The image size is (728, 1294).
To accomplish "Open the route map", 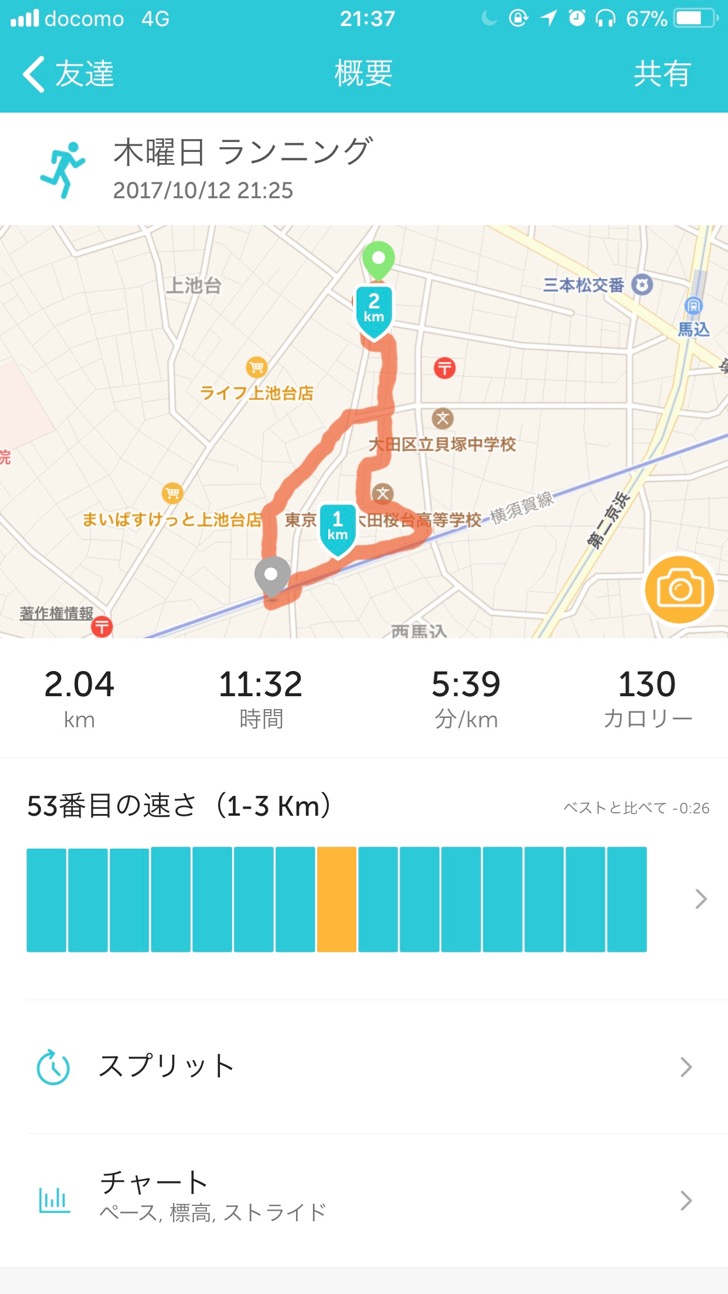I will coord(364,431).
